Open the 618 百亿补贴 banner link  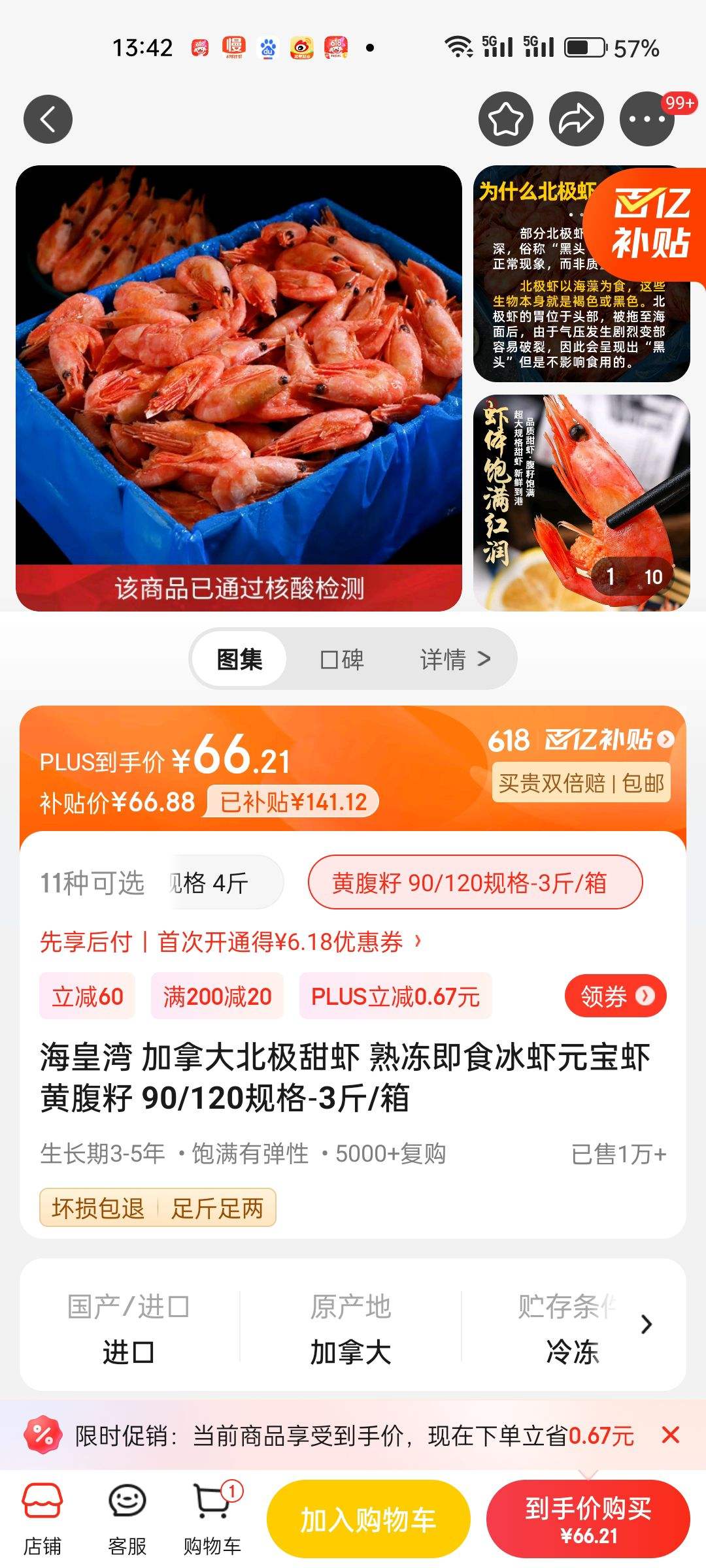pos(580,740)
